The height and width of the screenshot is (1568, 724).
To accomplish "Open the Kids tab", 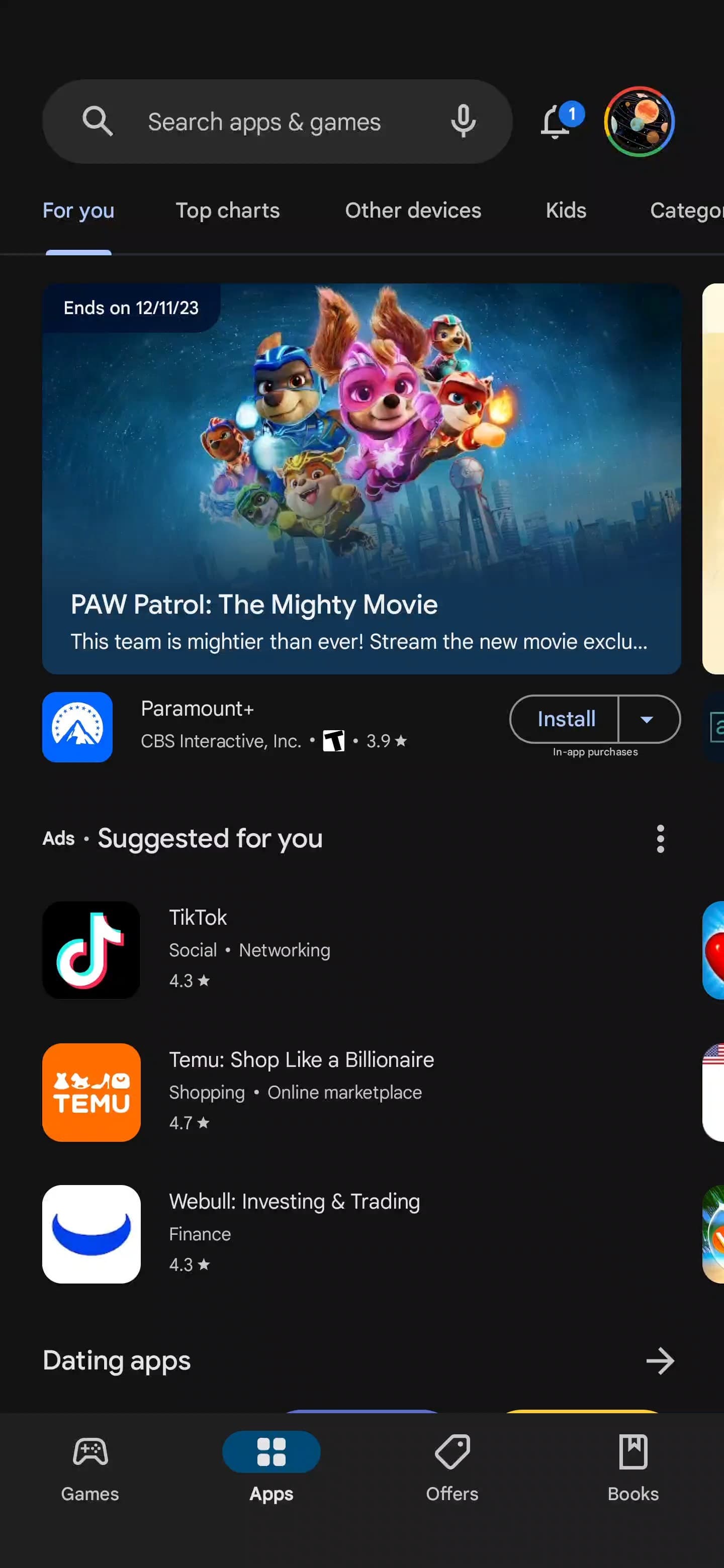I will coord(565,210).
